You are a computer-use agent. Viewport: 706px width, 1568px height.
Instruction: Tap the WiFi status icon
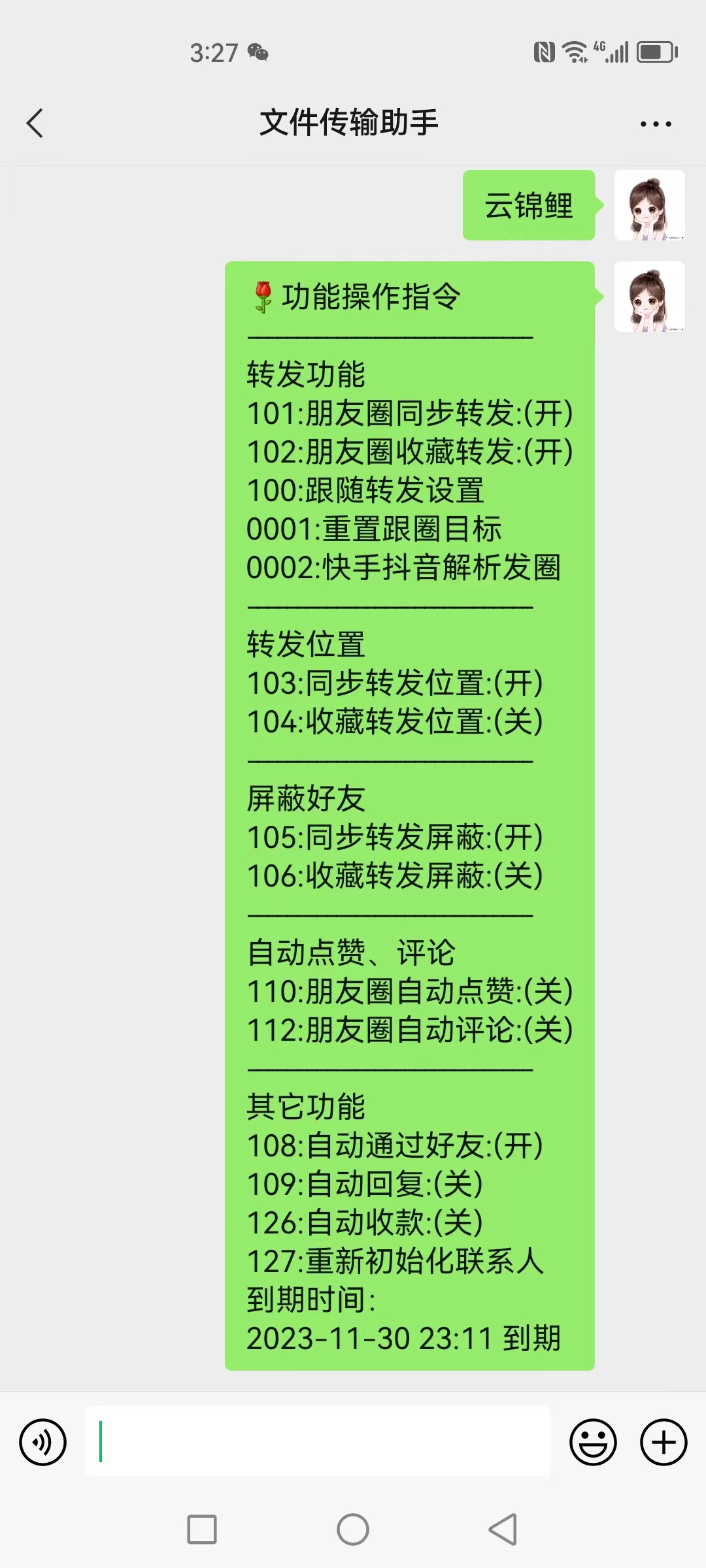pyautogui.click(x=574, y=51)
